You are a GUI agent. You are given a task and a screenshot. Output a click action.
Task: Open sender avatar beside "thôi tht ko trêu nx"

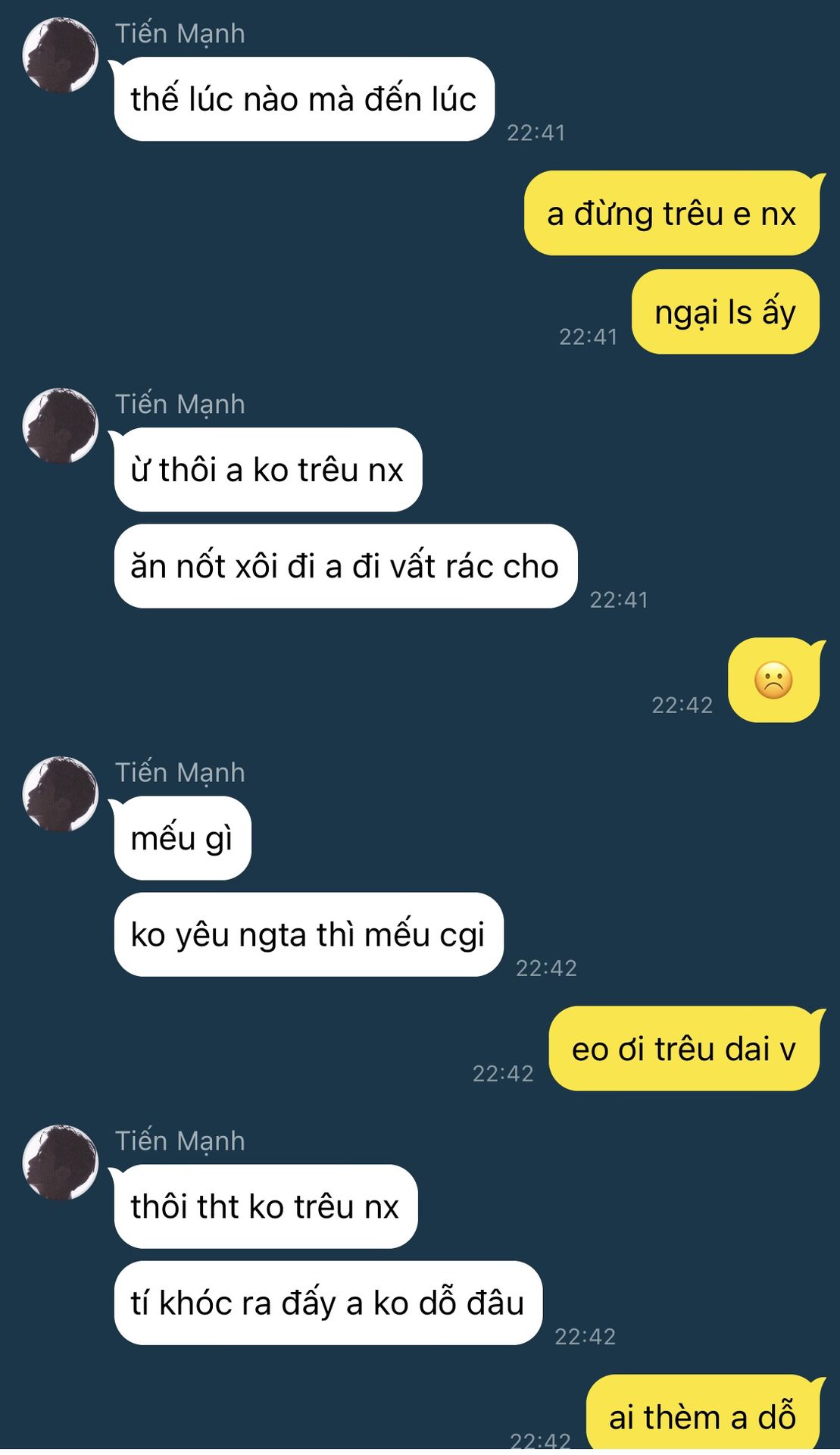(61, 1162)
